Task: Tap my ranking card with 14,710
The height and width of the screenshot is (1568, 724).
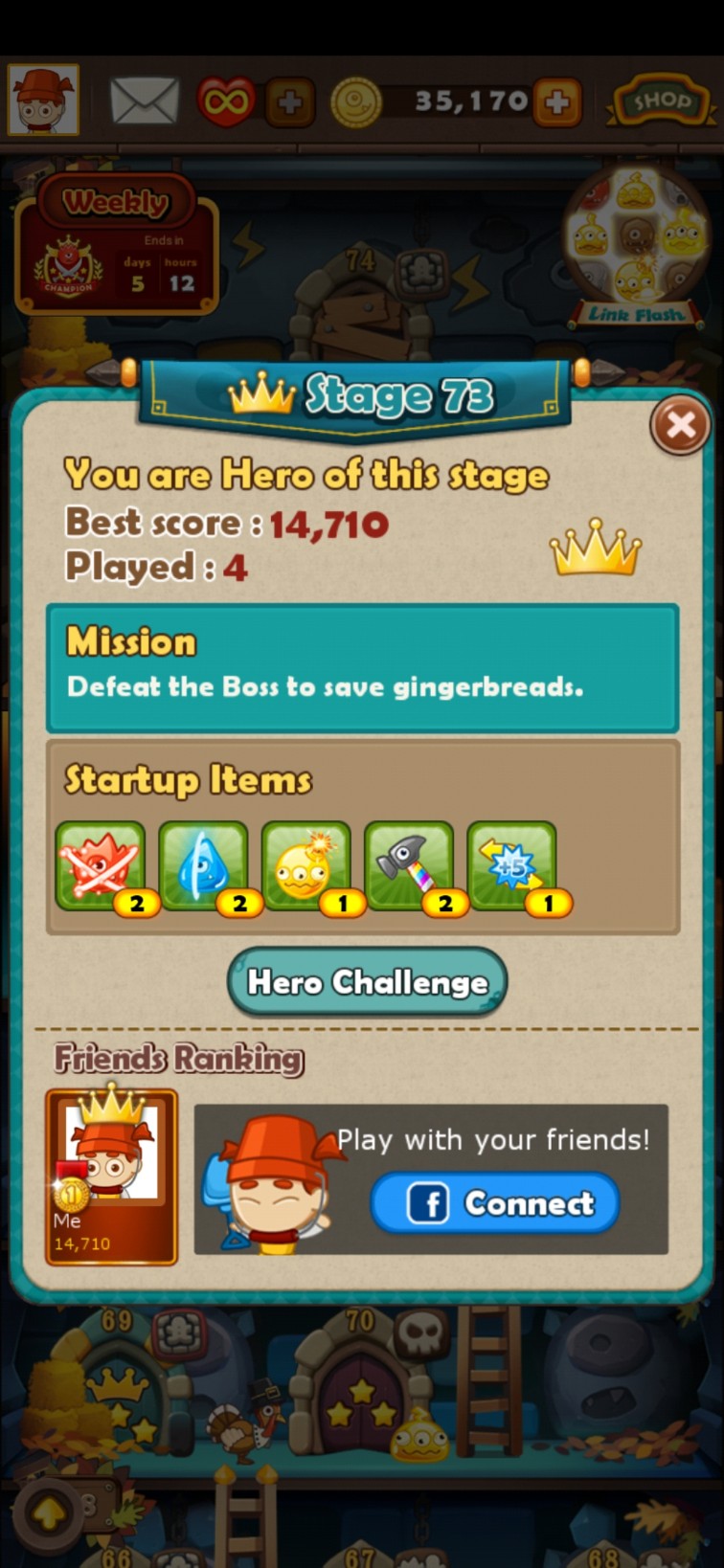Action: pyautogui.click(x=112, y=1176)
